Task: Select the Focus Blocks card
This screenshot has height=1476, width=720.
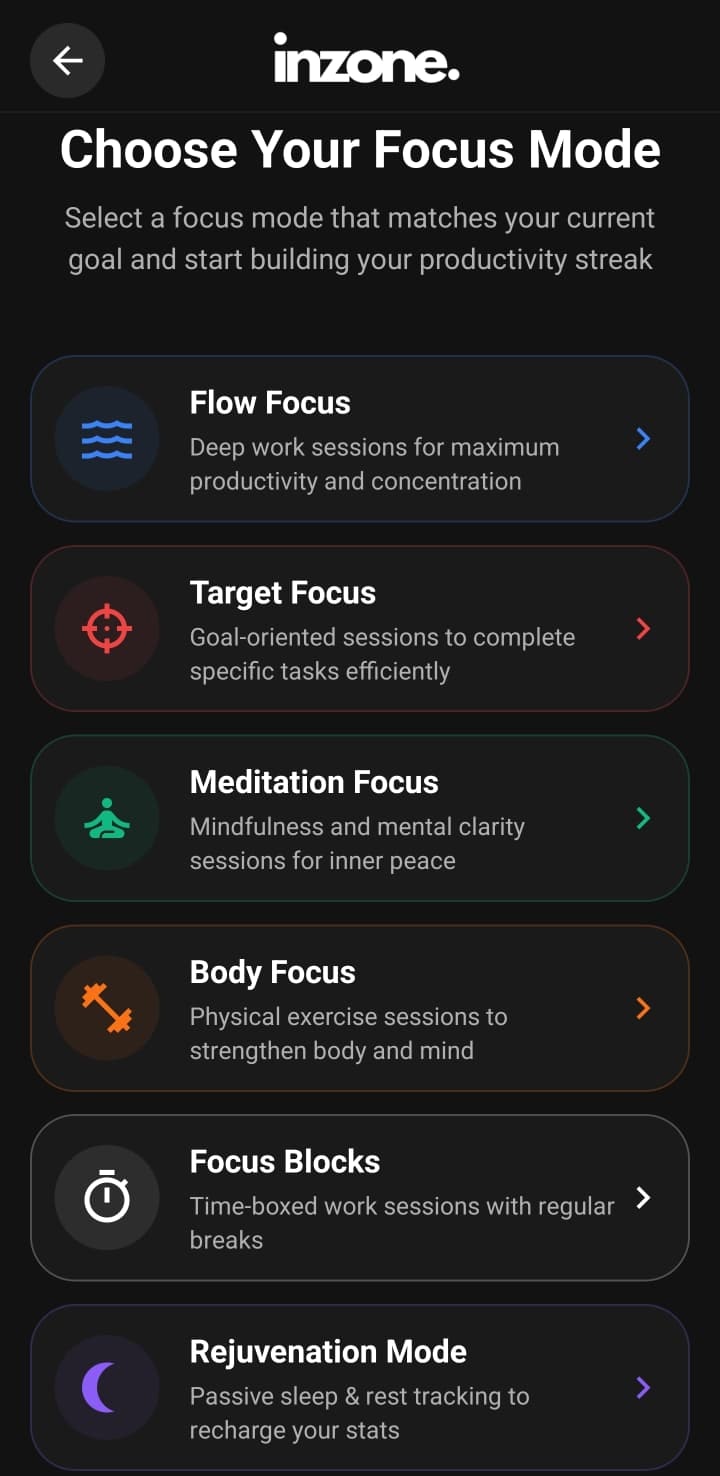Action: pos(360,1197)
